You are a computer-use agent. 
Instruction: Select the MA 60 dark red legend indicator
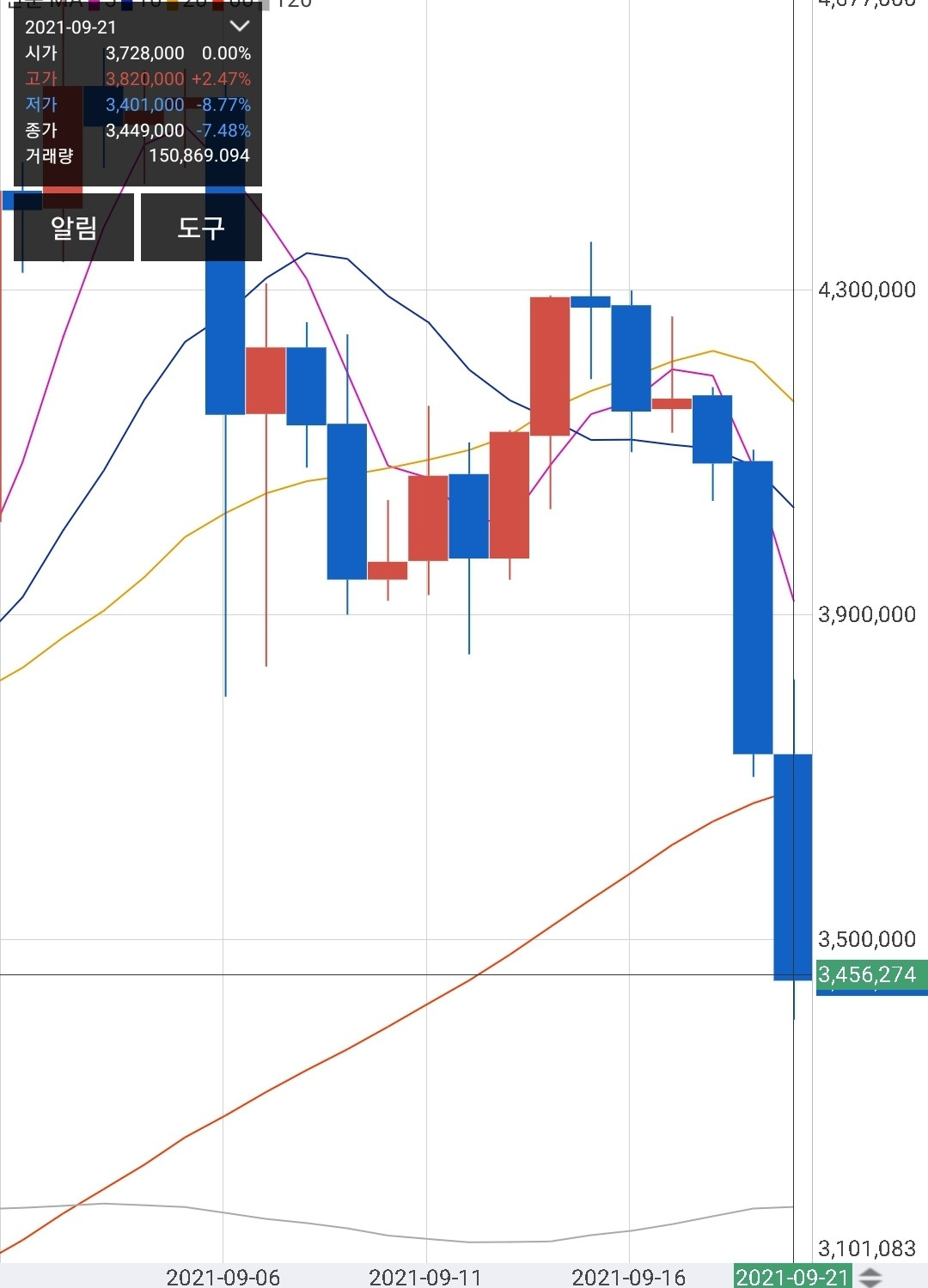[x=218, y=5]
